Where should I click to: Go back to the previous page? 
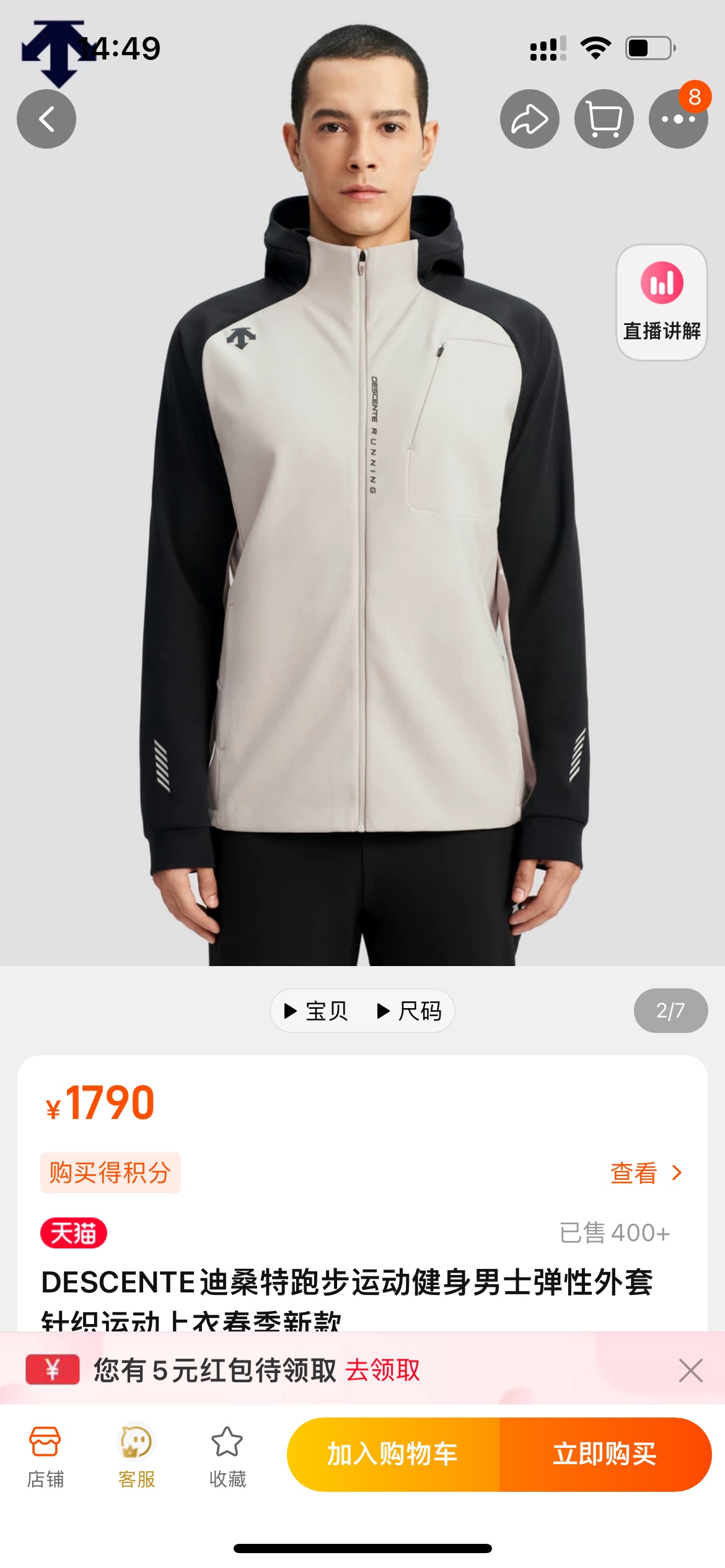[46, 119]
